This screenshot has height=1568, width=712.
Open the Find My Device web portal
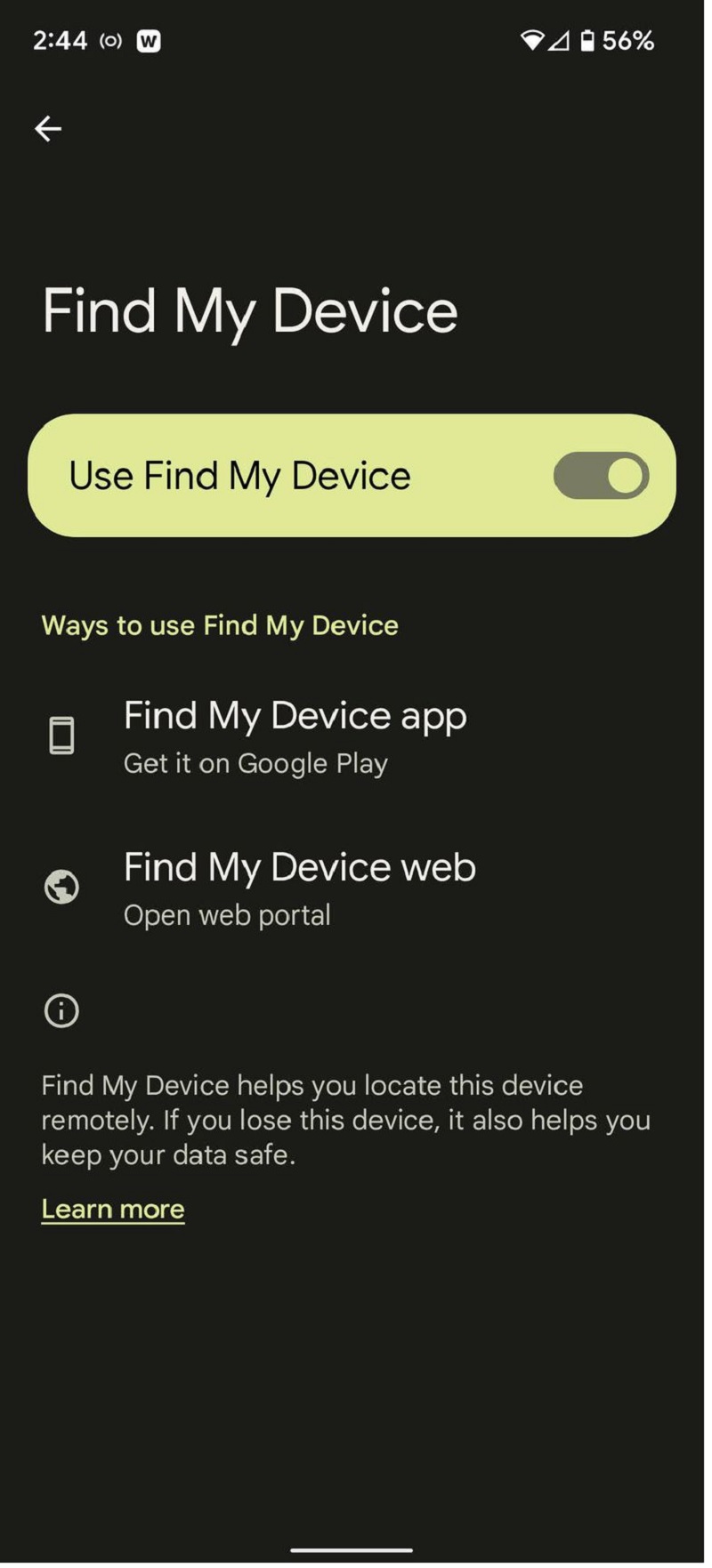299,888
